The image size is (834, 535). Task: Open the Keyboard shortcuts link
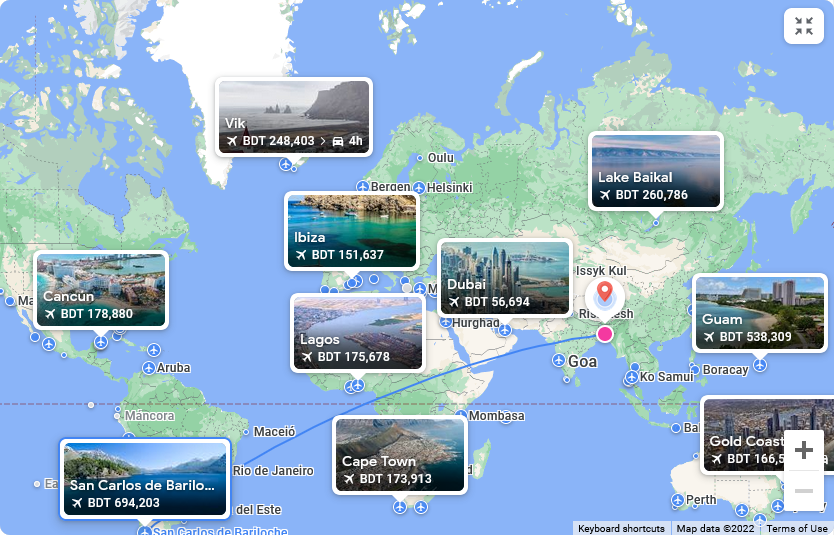[621, 528]
